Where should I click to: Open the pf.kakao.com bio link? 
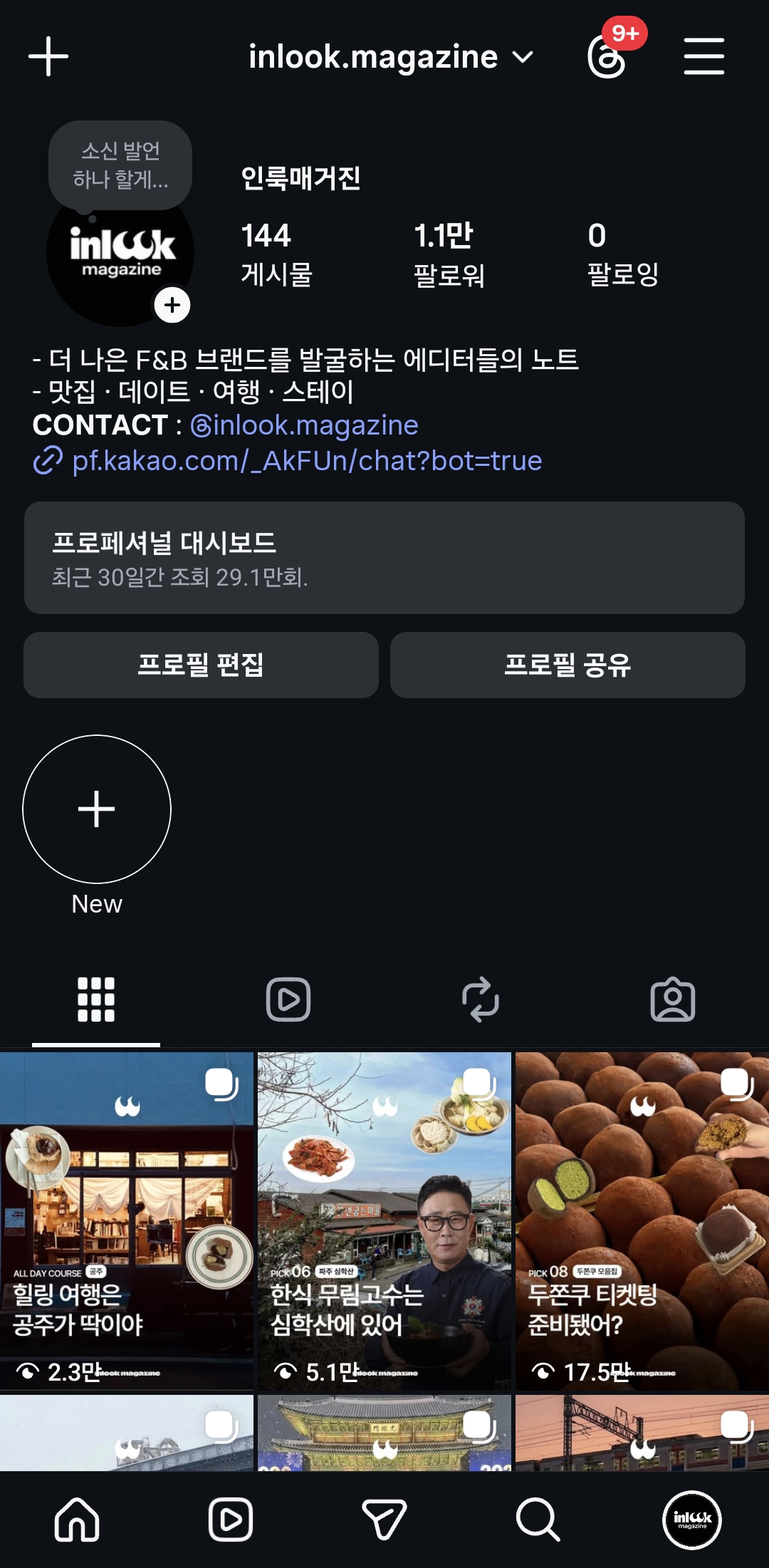pyautogui.click(x=307, y=461)
